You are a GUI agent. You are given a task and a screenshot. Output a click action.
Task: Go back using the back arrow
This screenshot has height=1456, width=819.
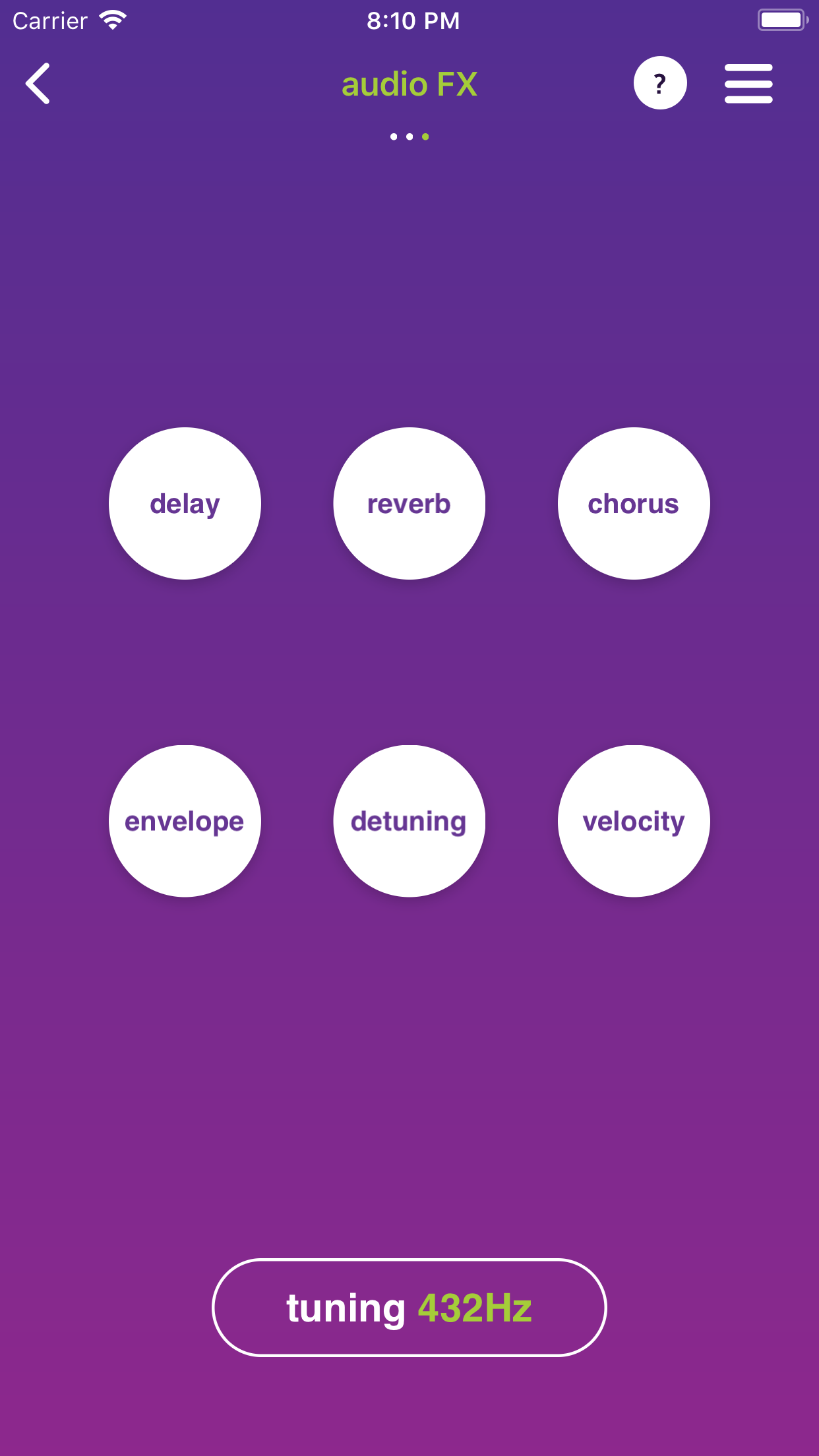38,84
